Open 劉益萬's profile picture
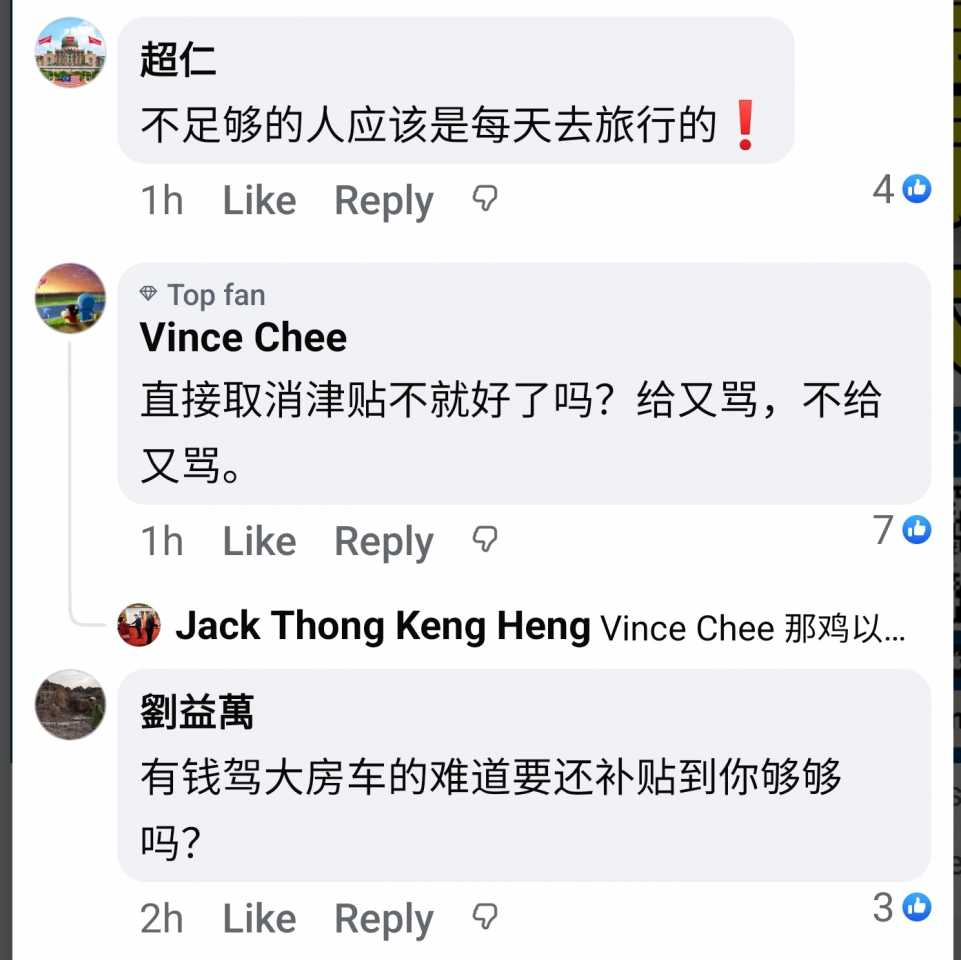Screen dimensions: 961x960 click(x=70, y=705)
